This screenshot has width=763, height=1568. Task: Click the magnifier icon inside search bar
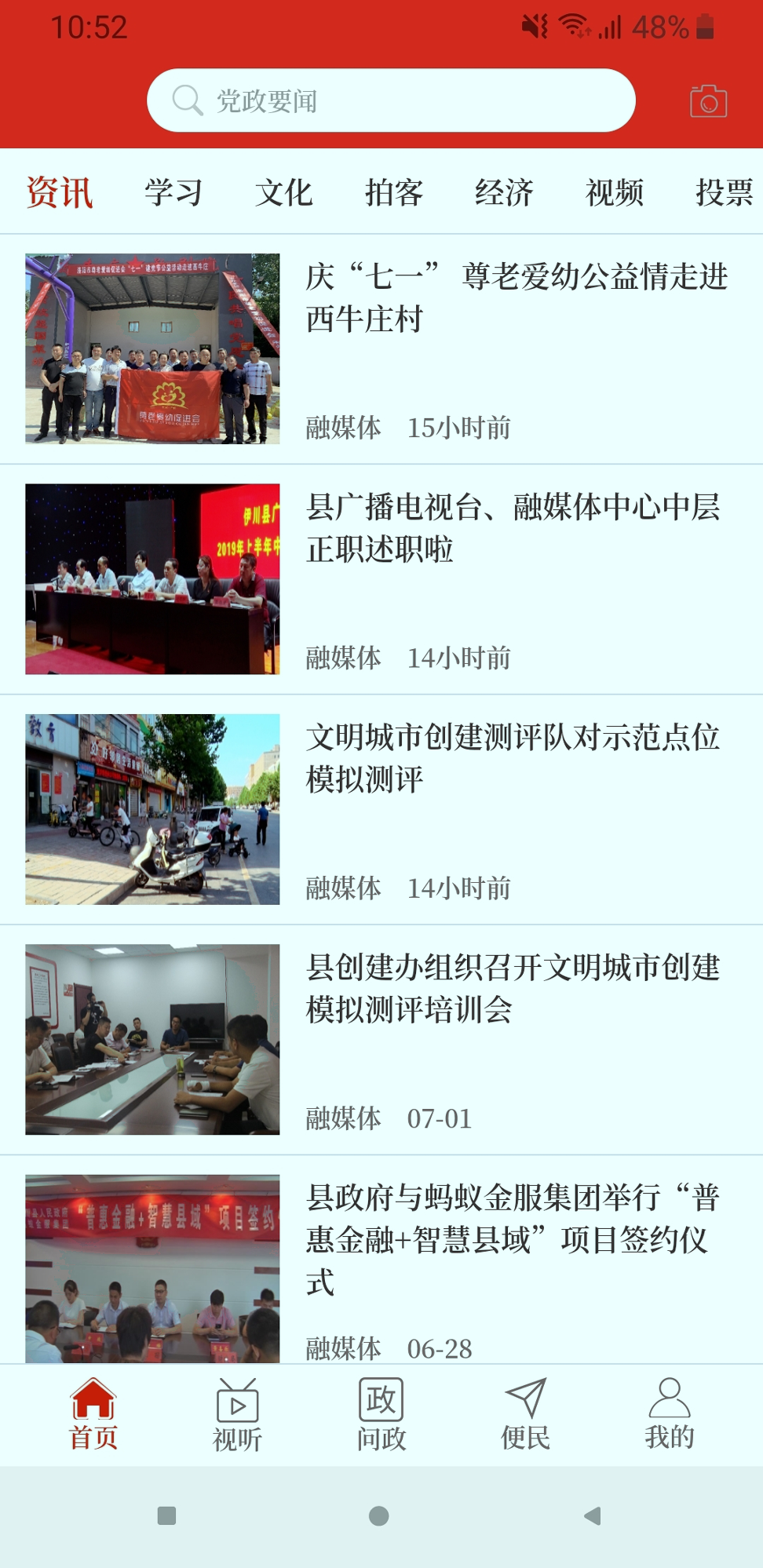pos(186,100)
